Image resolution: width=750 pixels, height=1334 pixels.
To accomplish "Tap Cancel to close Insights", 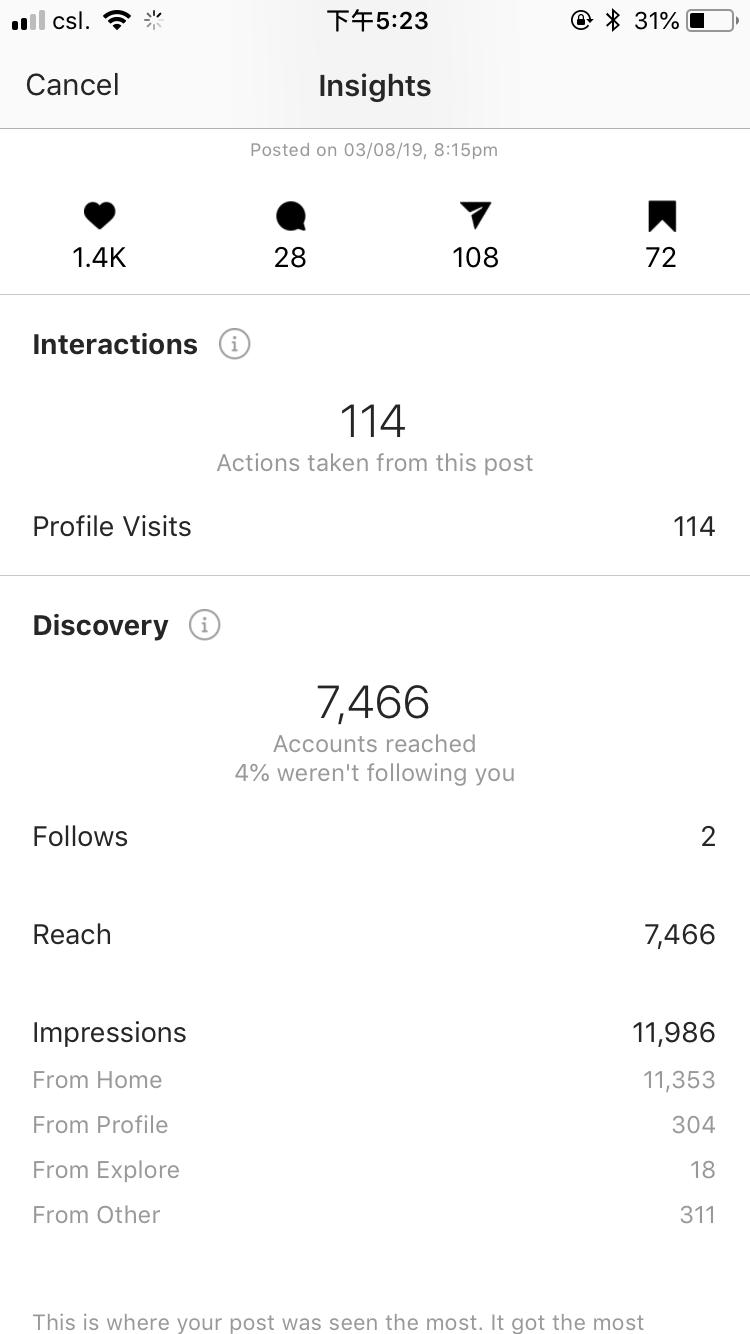I will [72, 85].
